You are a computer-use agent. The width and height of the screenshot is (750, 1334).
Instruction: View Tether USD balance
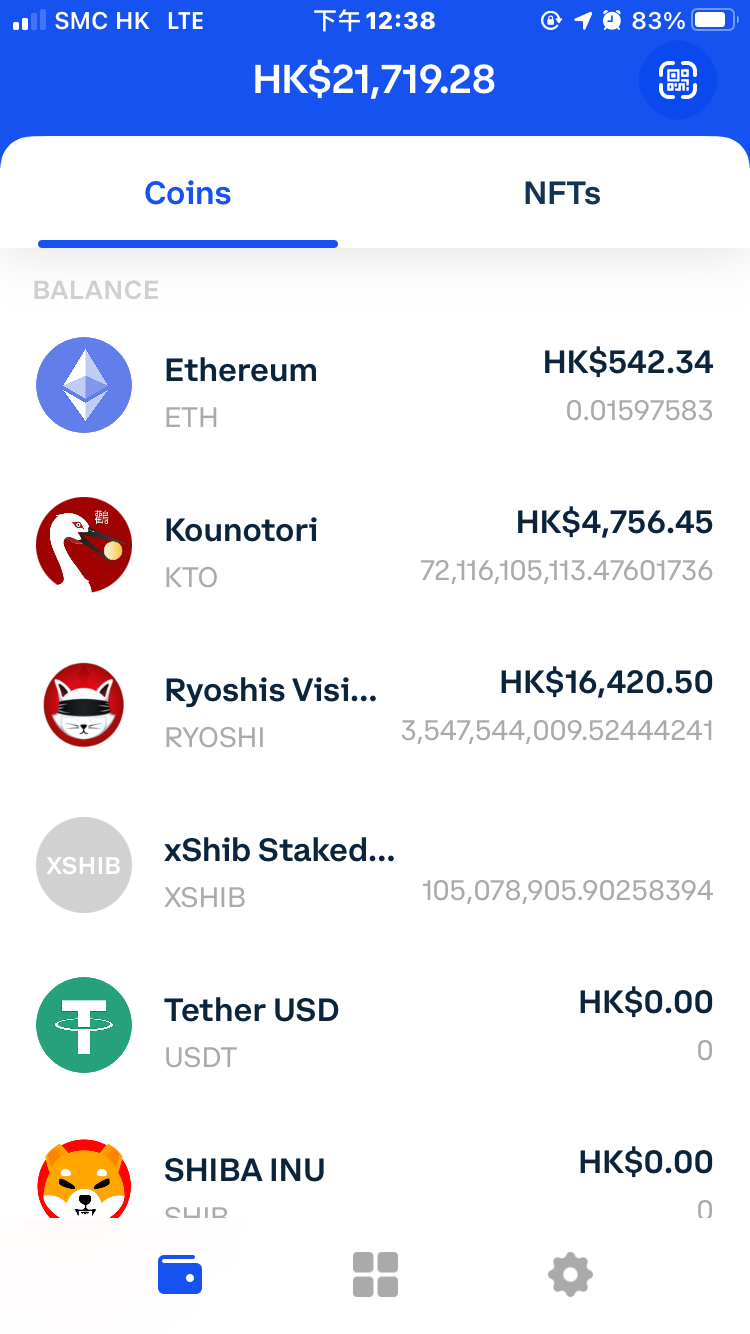[375, 1025]
